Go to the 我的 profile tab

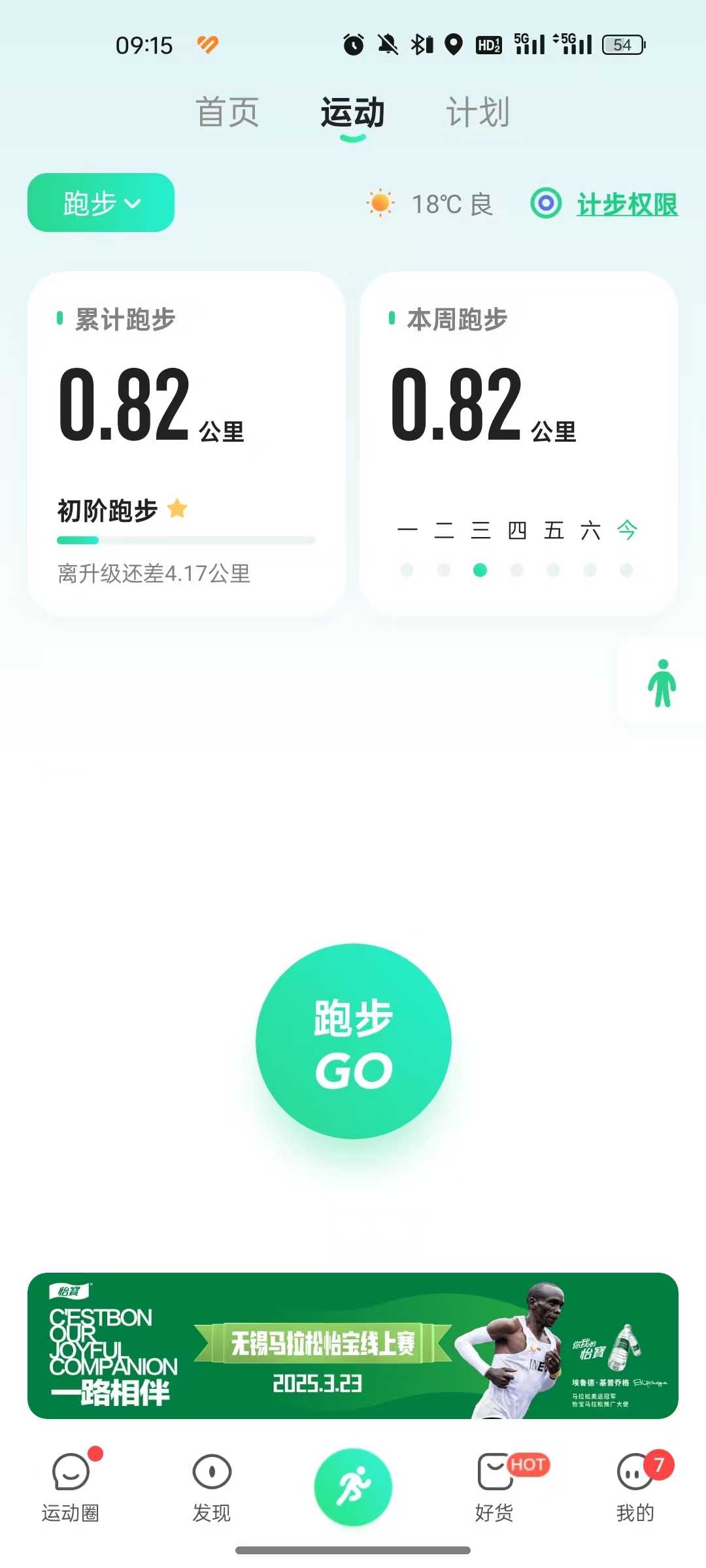point(635,1488)
